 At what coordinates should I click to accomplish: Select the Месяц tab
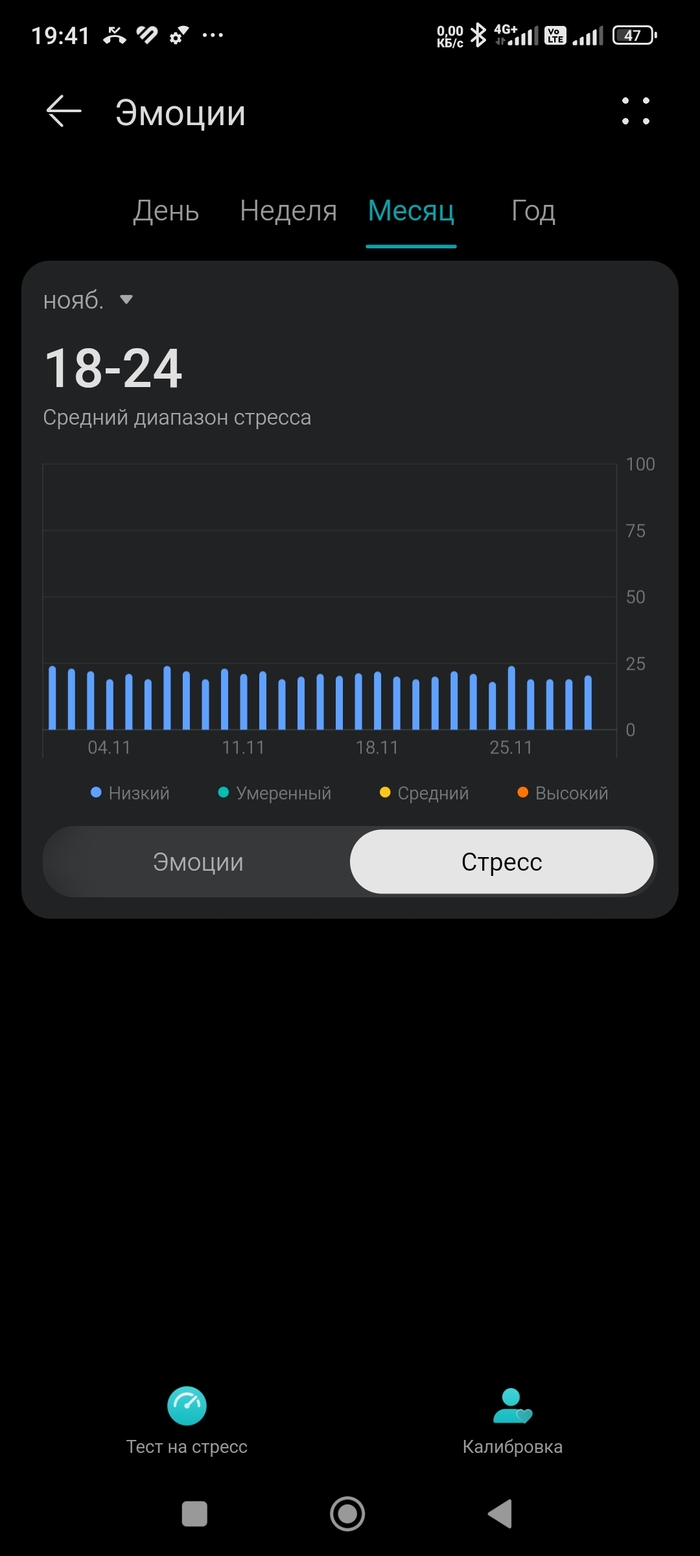pyautogui.click(x=411, y=211)
